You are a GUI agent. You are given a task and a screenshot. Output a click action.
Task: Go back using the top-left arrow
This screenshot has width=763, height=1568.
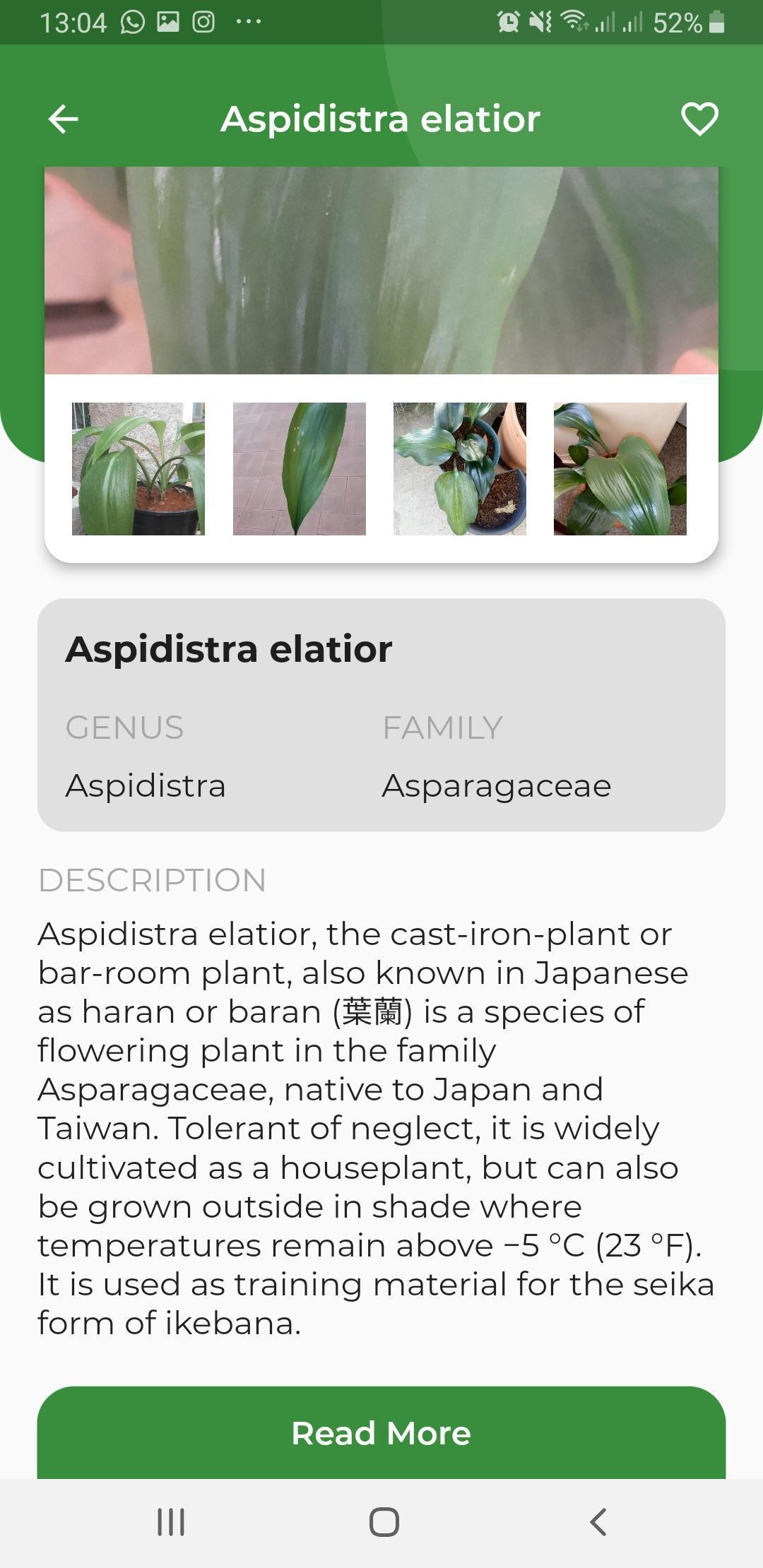tap(63, 119)
